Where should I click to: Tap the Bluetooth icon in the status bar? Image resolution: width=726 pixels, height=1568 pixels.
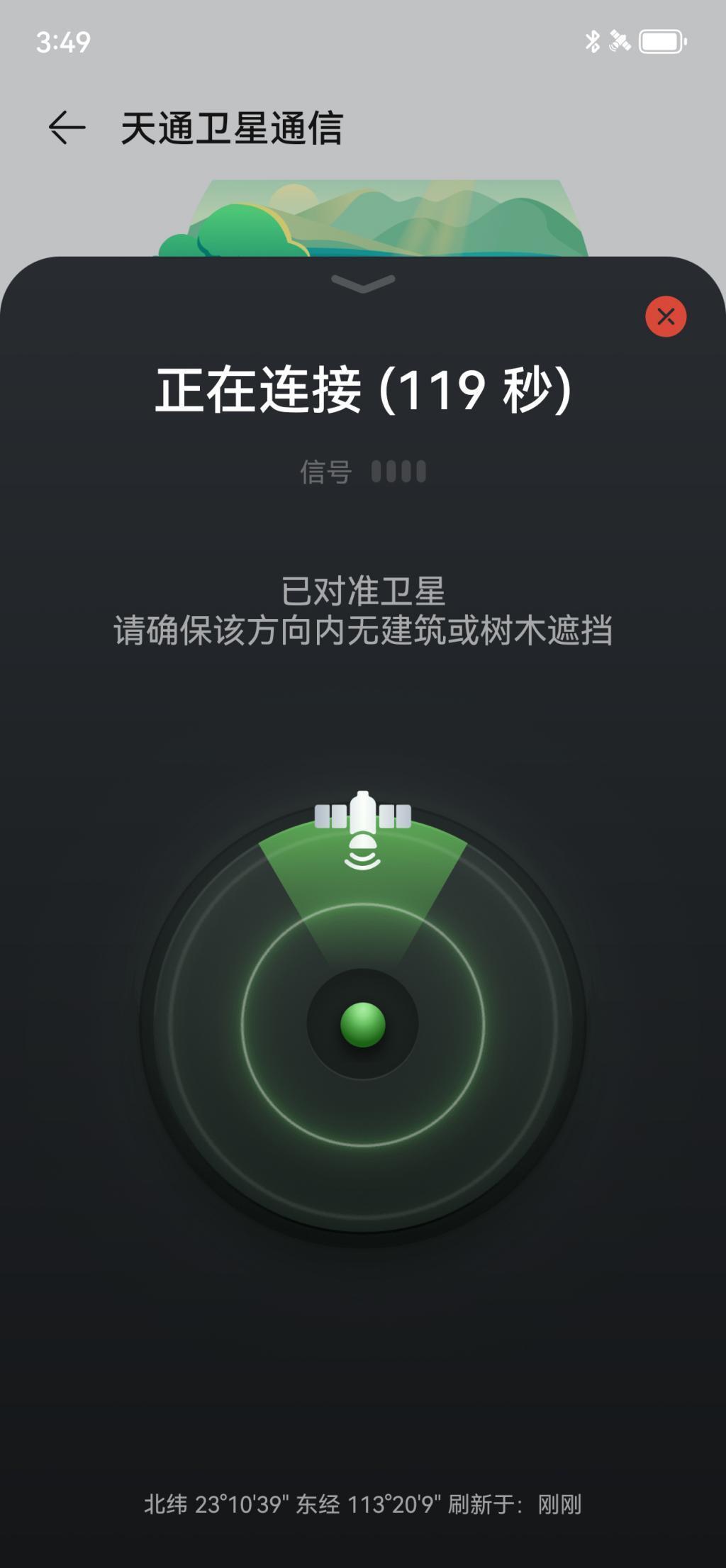[593, 43]
